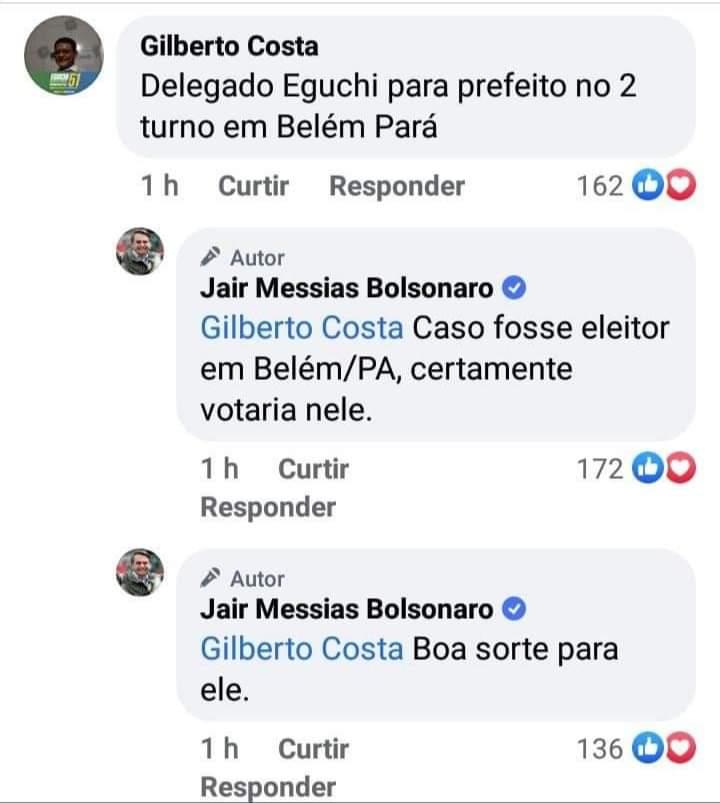Open Gilberto Costa's name on the top comment
The image size is (720, 803).
pos(229,46)
